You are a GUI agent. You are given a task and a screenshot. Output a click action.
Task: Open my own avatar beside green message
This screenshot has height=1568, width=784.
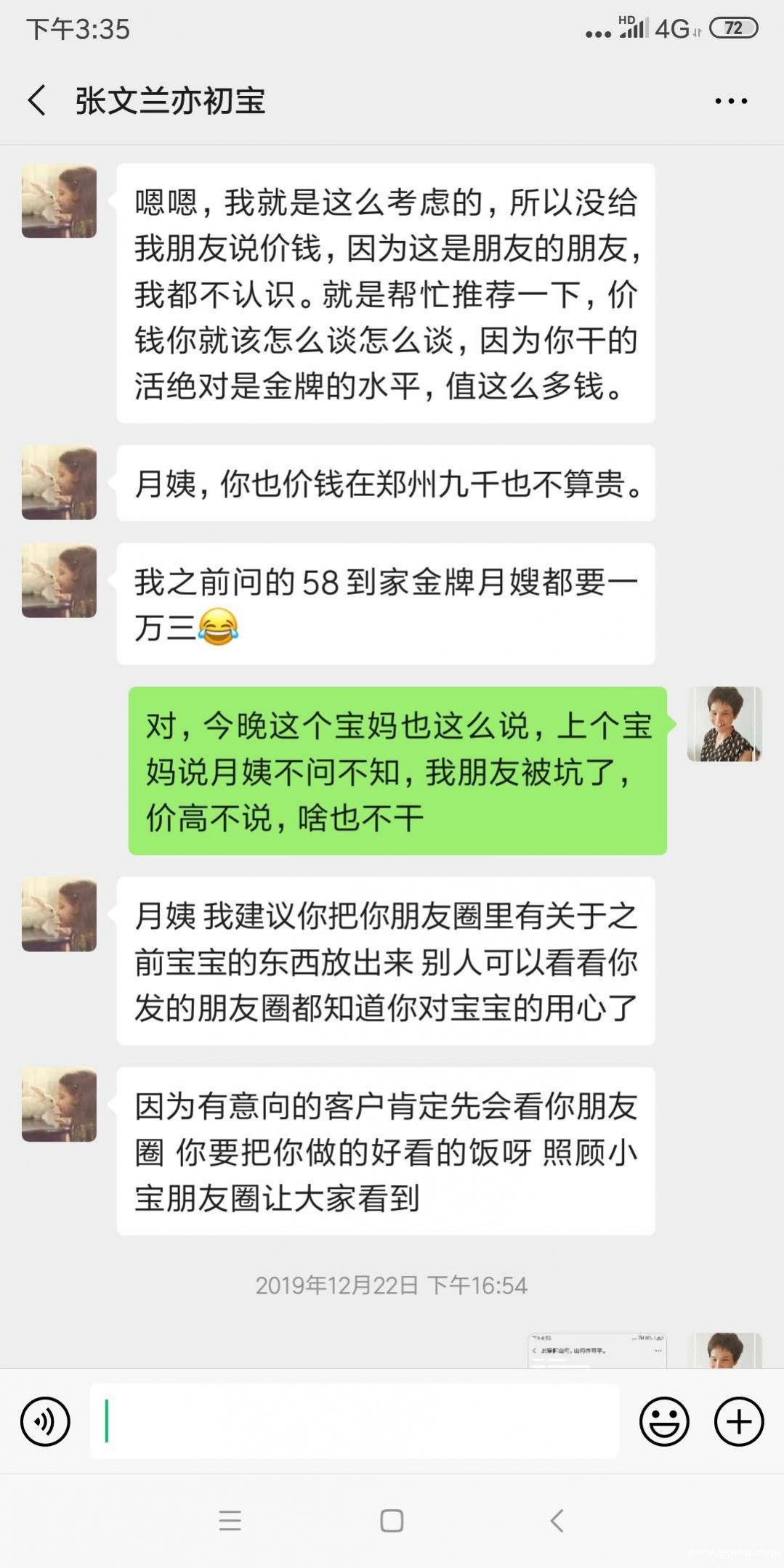pyautogui.click(x=724, y=723)
